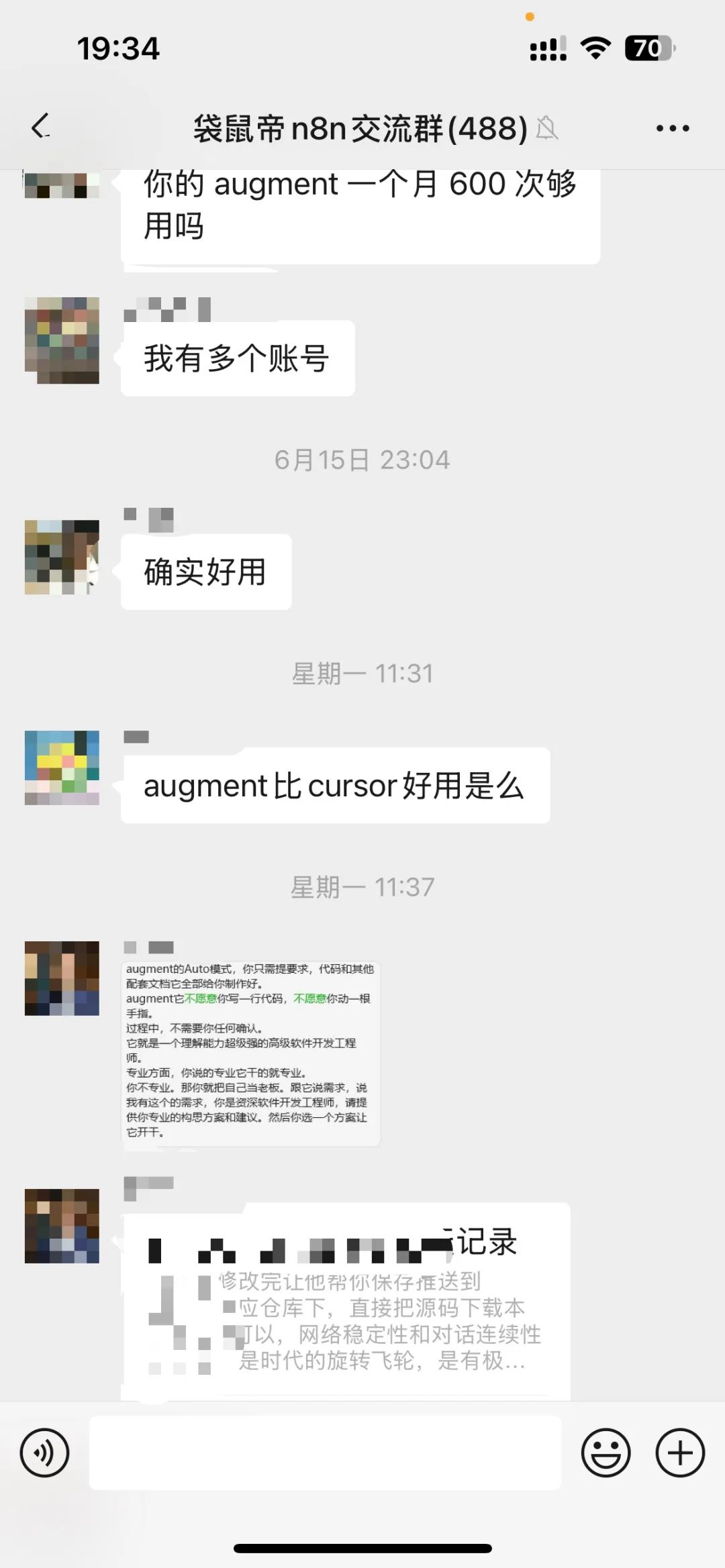Open the forwarded chat record card
Screen dimensions: 725x1568
point(346,1302)
